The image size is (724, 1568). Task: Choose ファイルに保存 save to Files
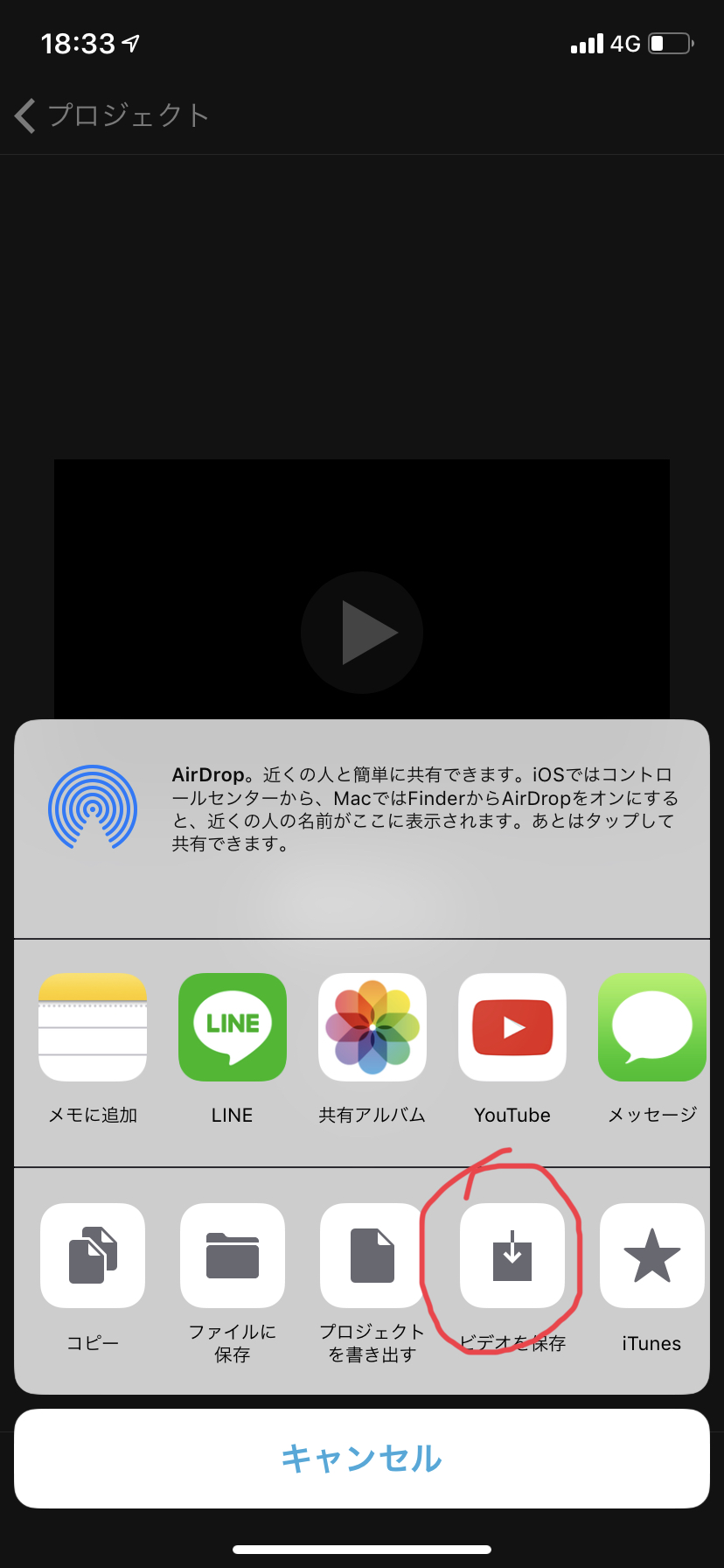pos(233,1256)
